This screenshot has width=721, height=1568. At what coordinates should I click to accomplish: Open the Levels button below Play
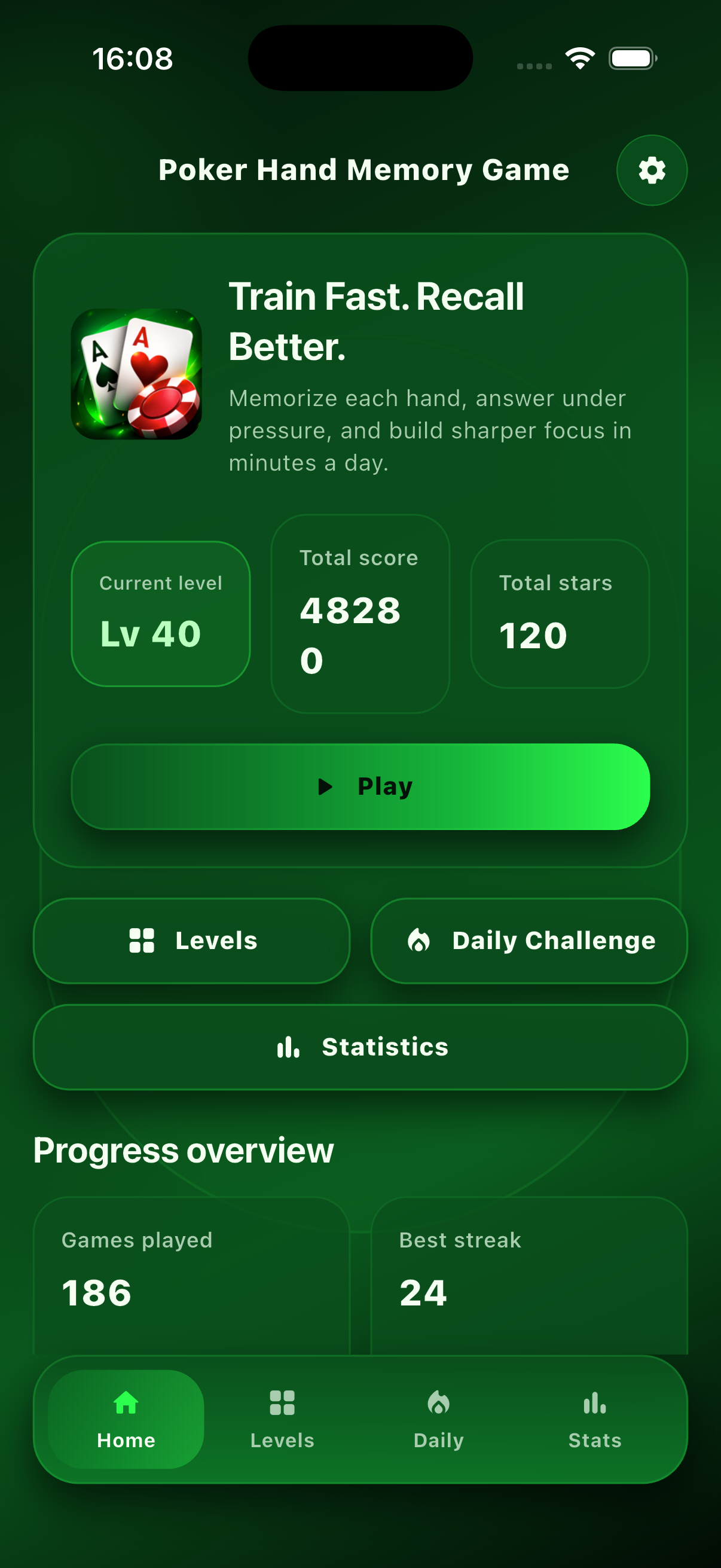pos(192,941)
